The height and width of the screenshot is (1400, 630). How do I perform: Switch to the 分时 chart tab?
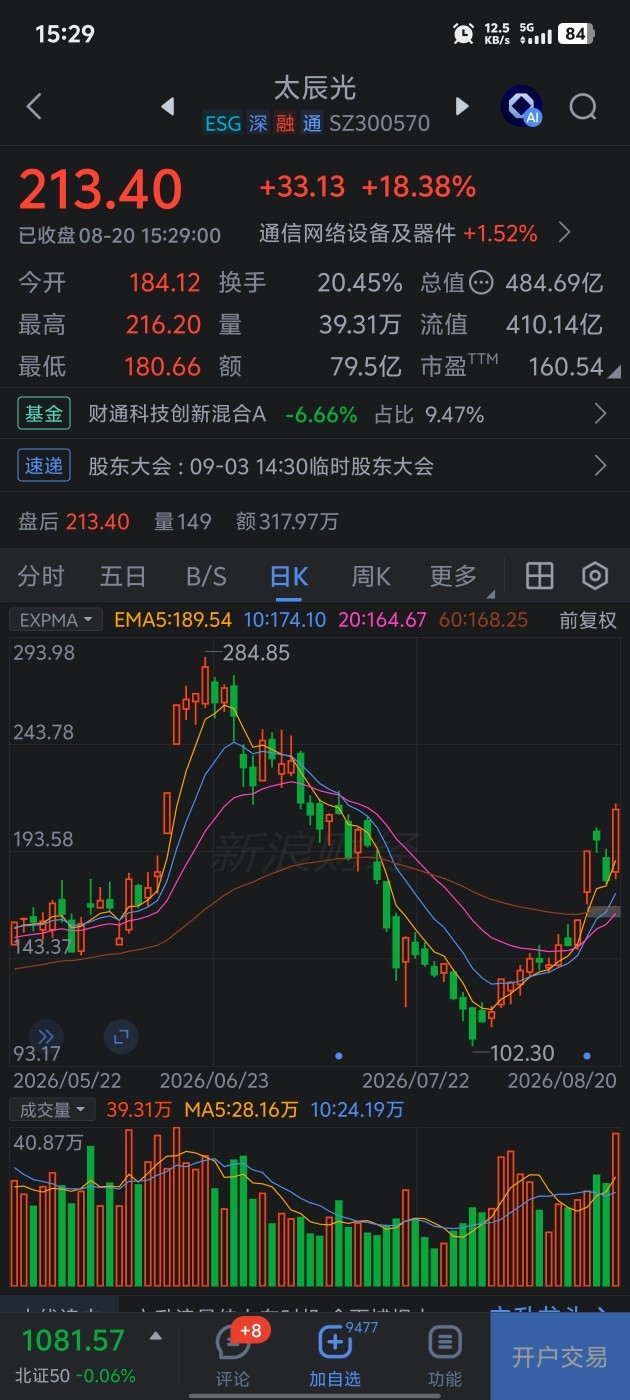(x=41, y=576)
